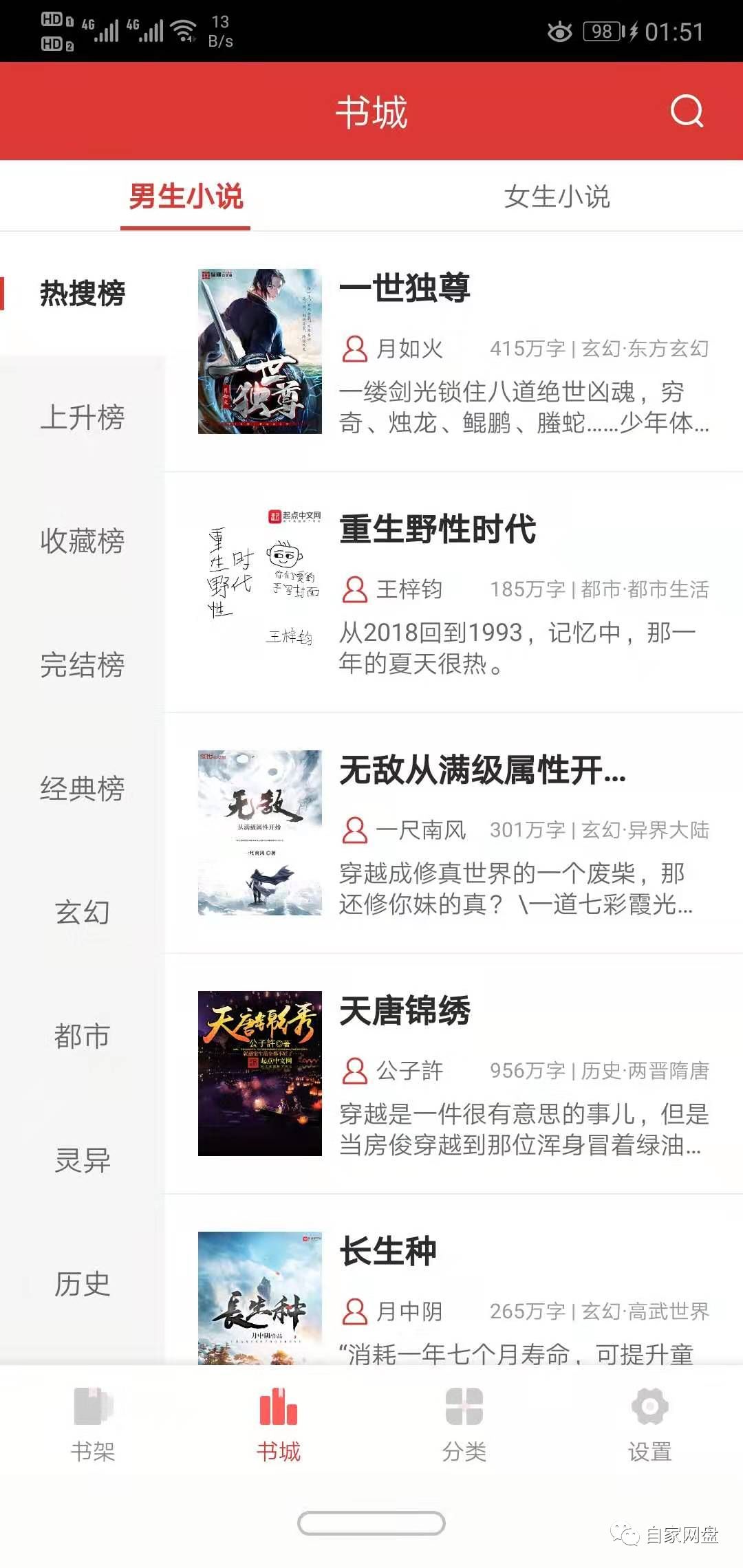Open the 玄幻 category

[83, 913]
